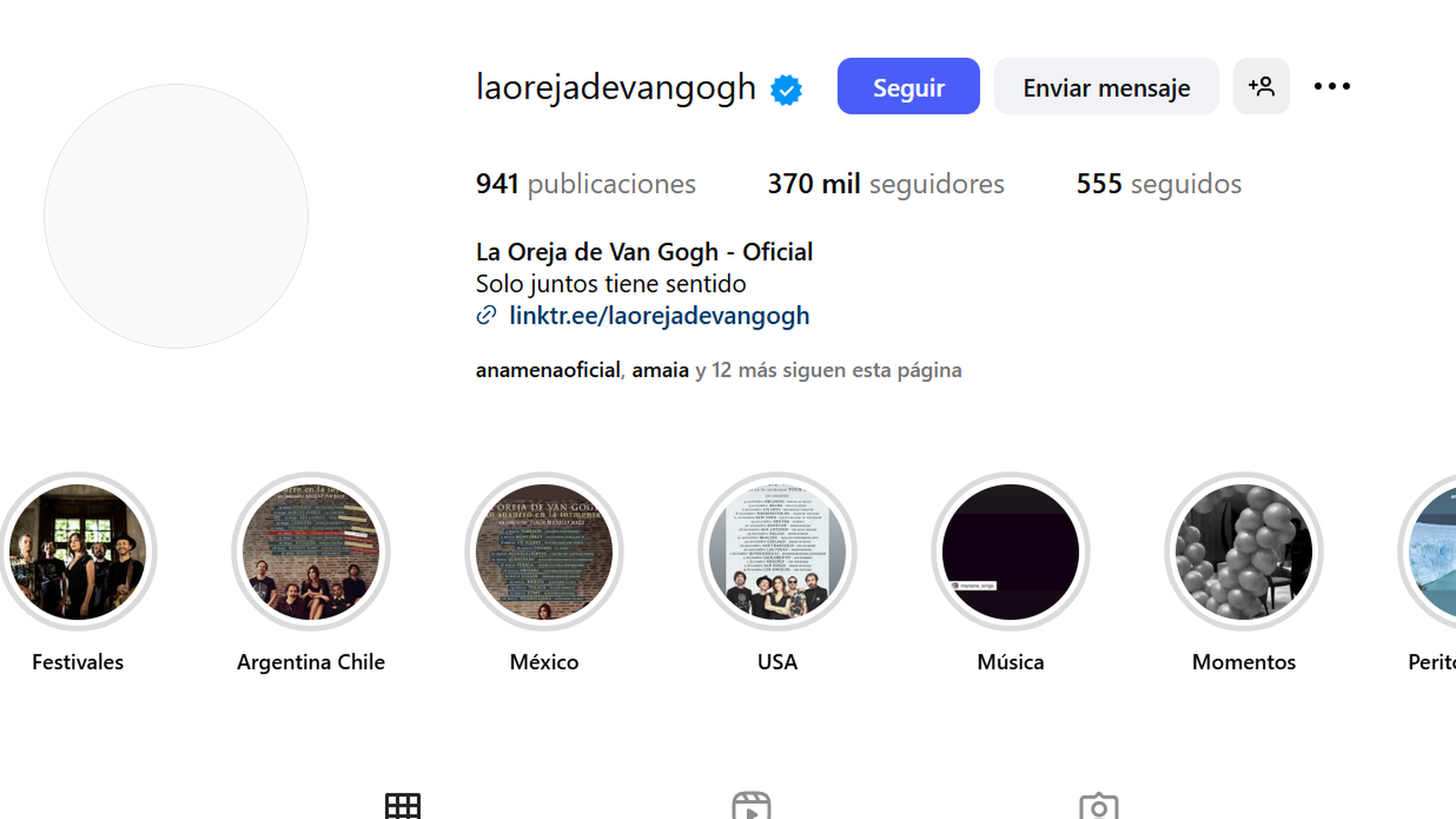
Task: Open the linktr.ee/laorejadevangogh link
Action: pyautogui.click(x=658, y=315)
